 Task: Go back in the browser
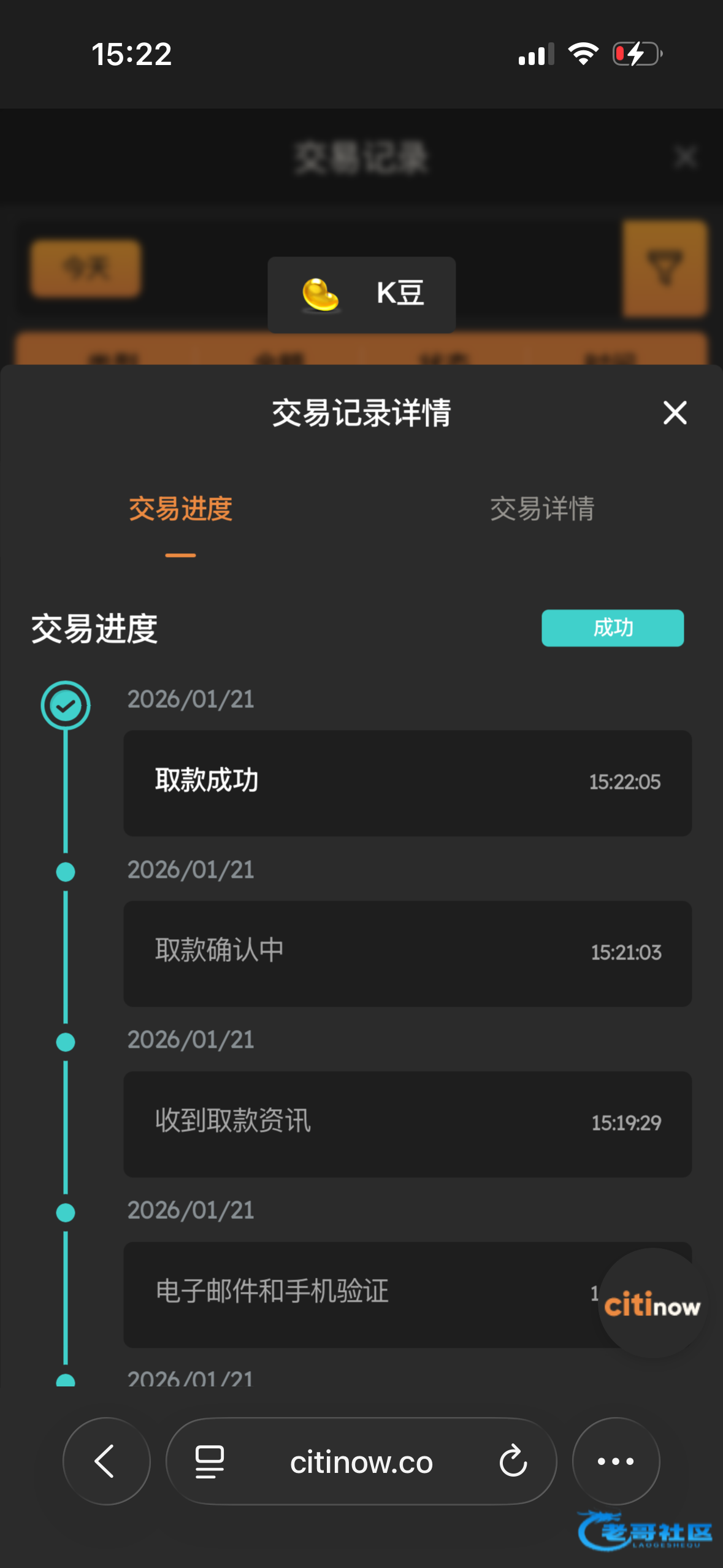coord(106,1461)
